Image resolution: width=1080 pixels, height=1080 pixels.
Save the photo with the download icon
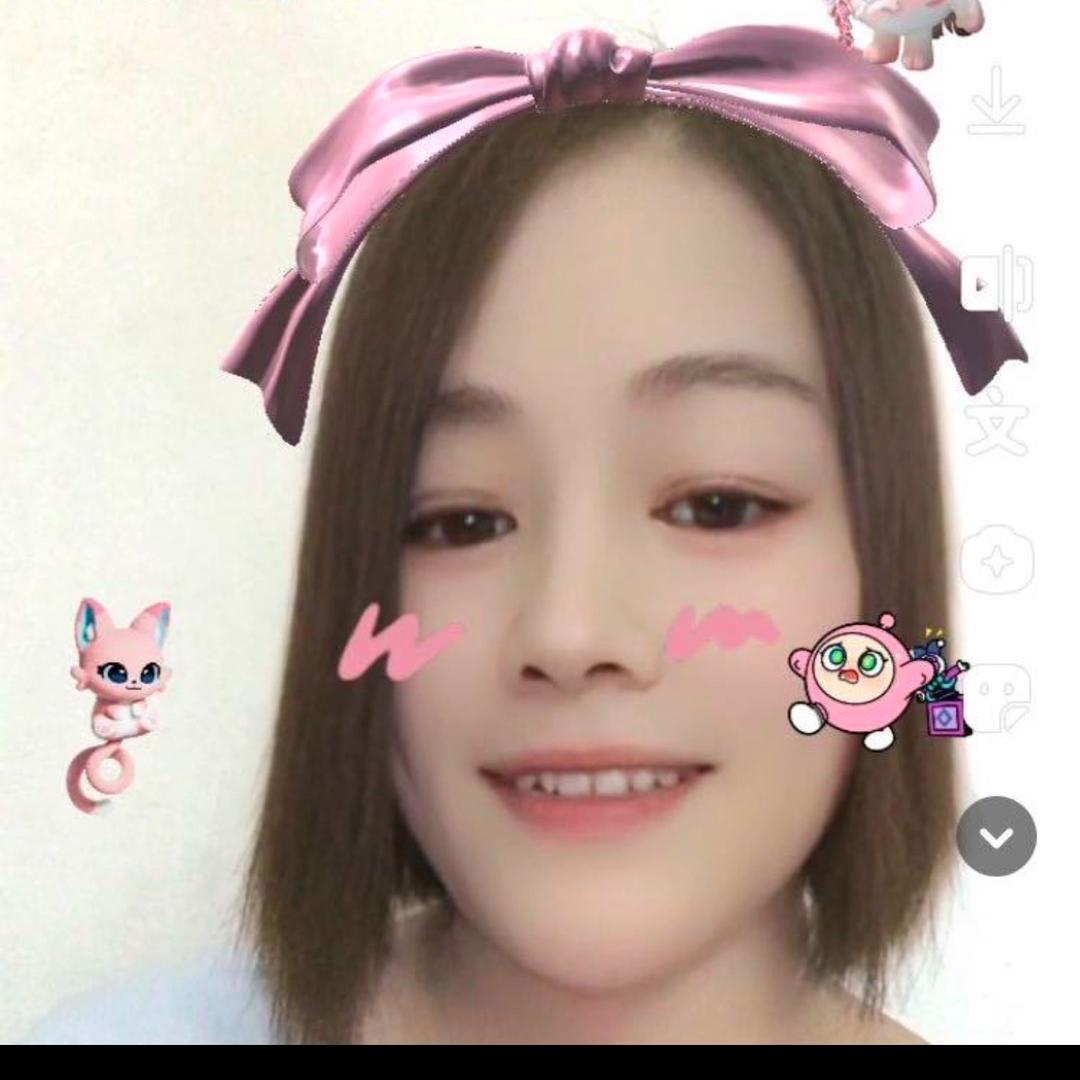coord(996,102)
